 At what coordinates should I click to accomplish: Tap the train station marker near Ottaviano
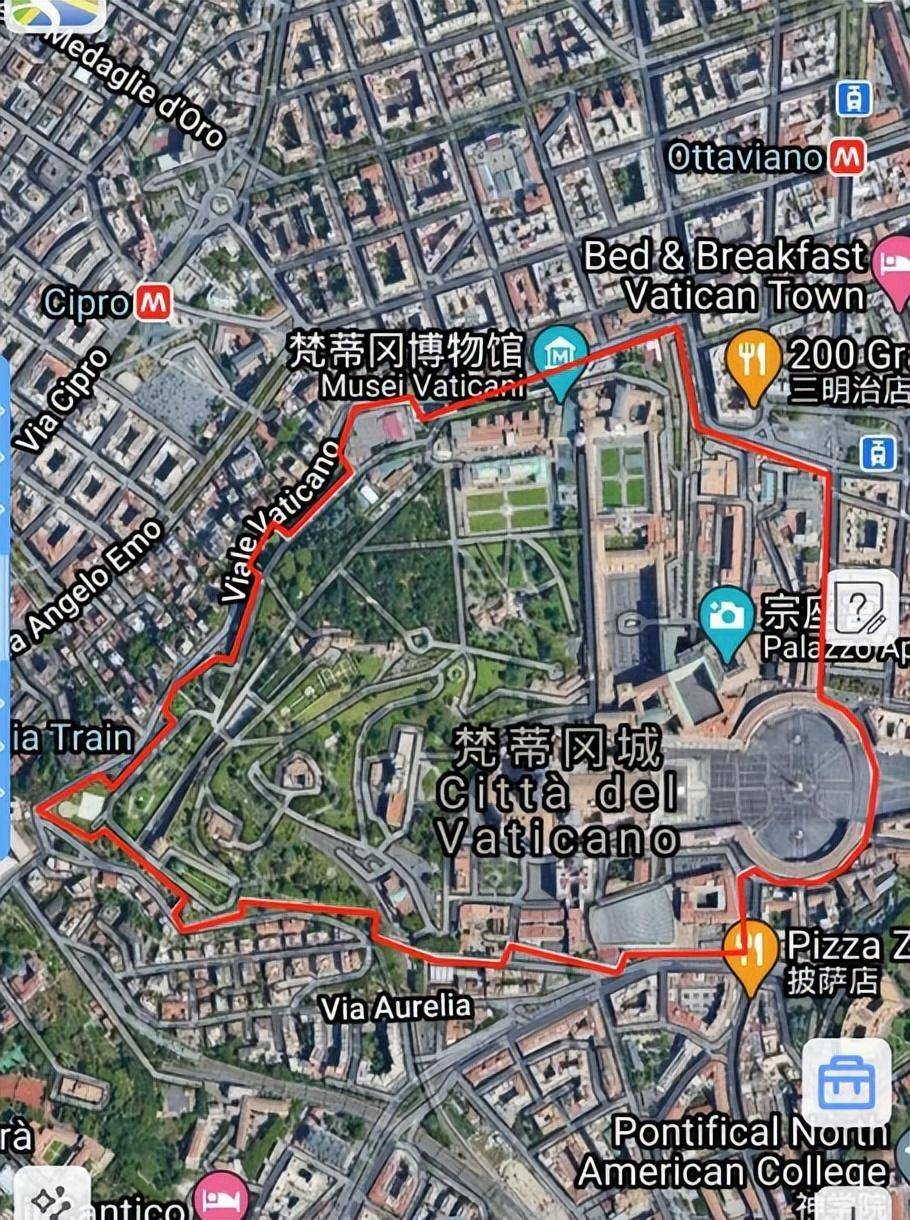pyautogui.click(x=853, y=98)
